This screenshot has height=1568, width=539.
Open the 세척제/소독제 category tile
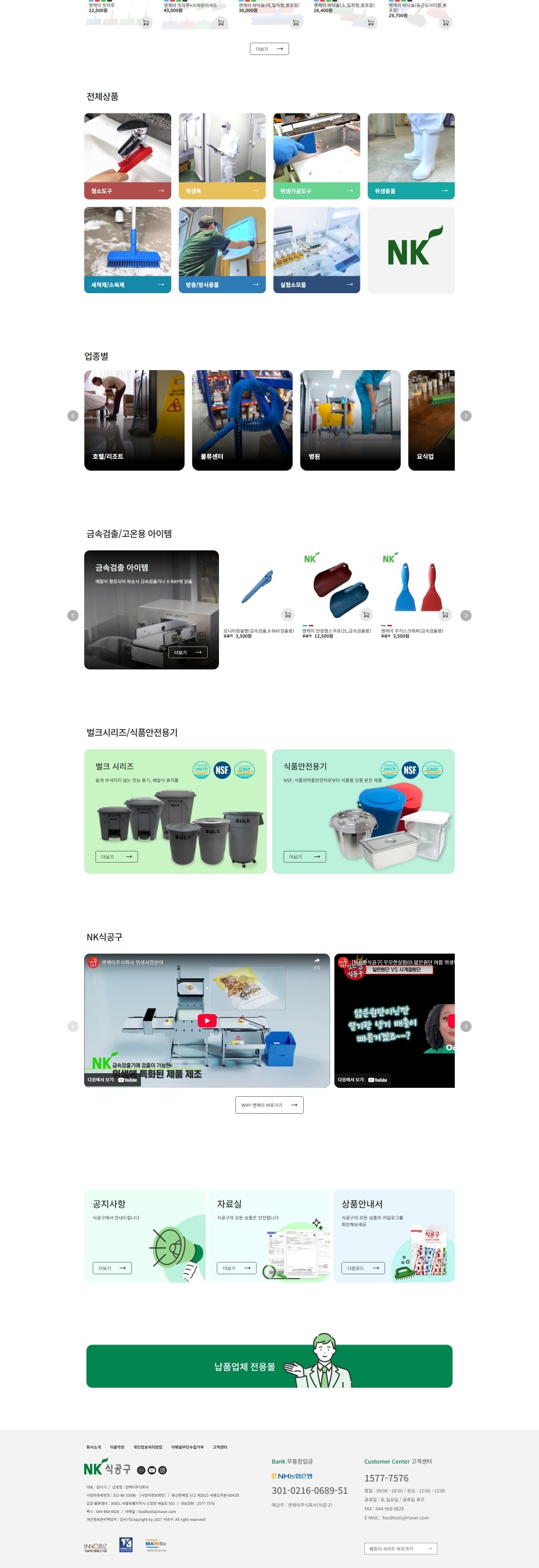127,249
